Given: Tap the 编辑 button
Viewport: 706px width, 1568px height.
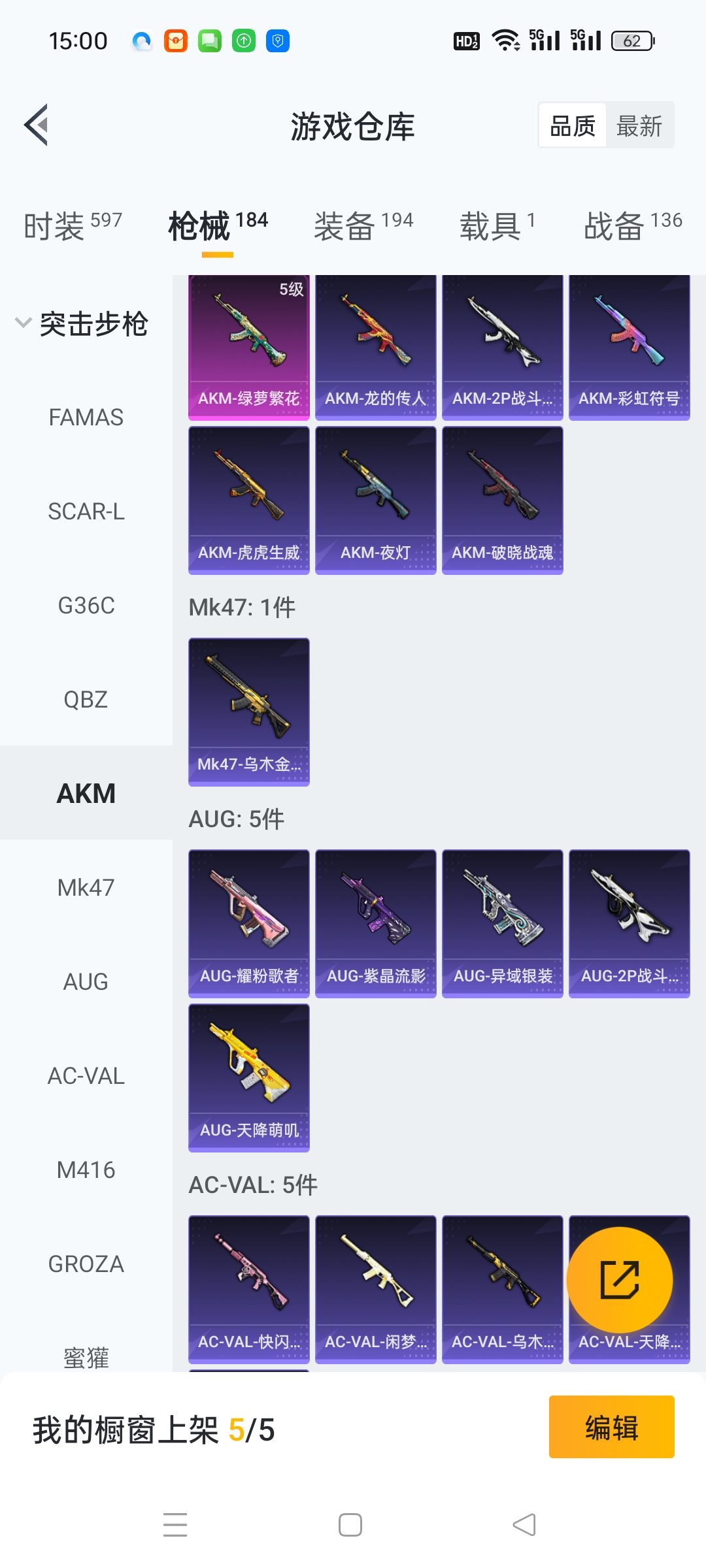Looking at the screenshot, I should point(612,1427).
